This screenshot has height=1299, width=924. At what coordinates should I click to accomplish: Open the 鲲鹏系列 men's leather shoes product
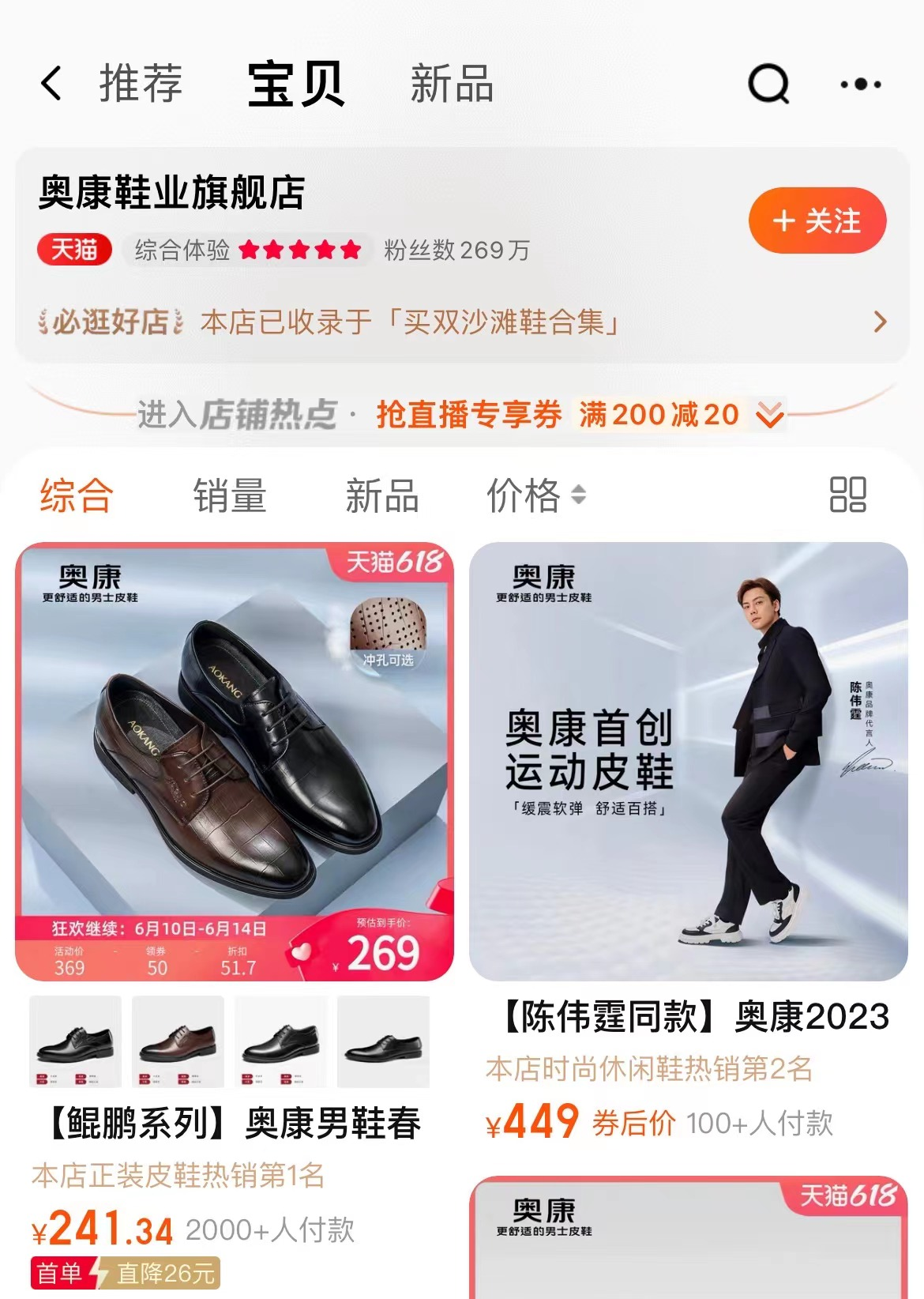pyautogui.click(x=234, y=762)
